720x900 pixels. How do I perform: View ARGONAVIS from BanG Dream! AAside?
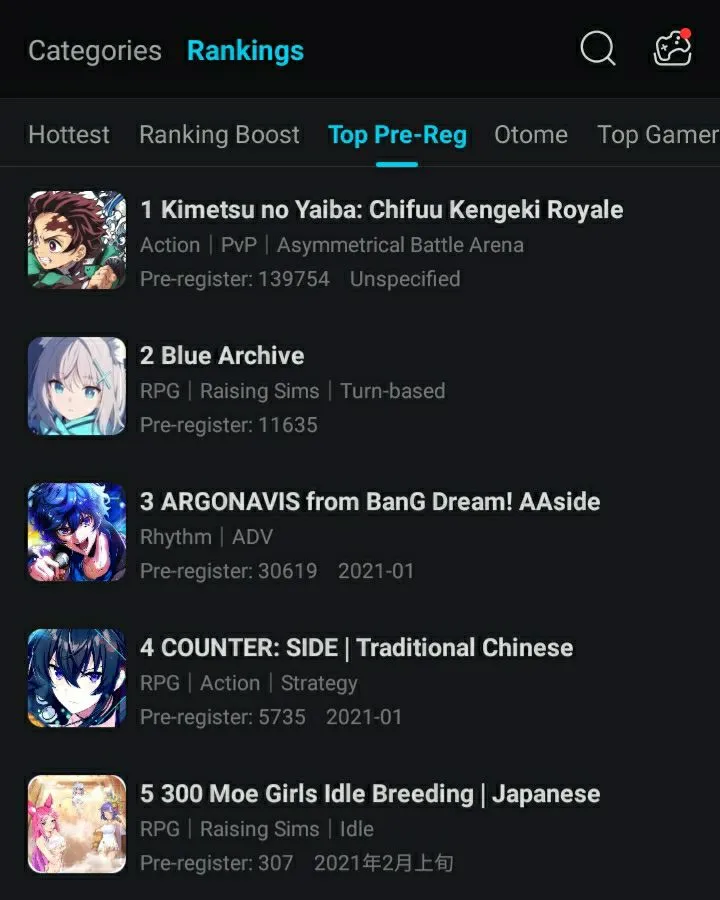(370, 502)
